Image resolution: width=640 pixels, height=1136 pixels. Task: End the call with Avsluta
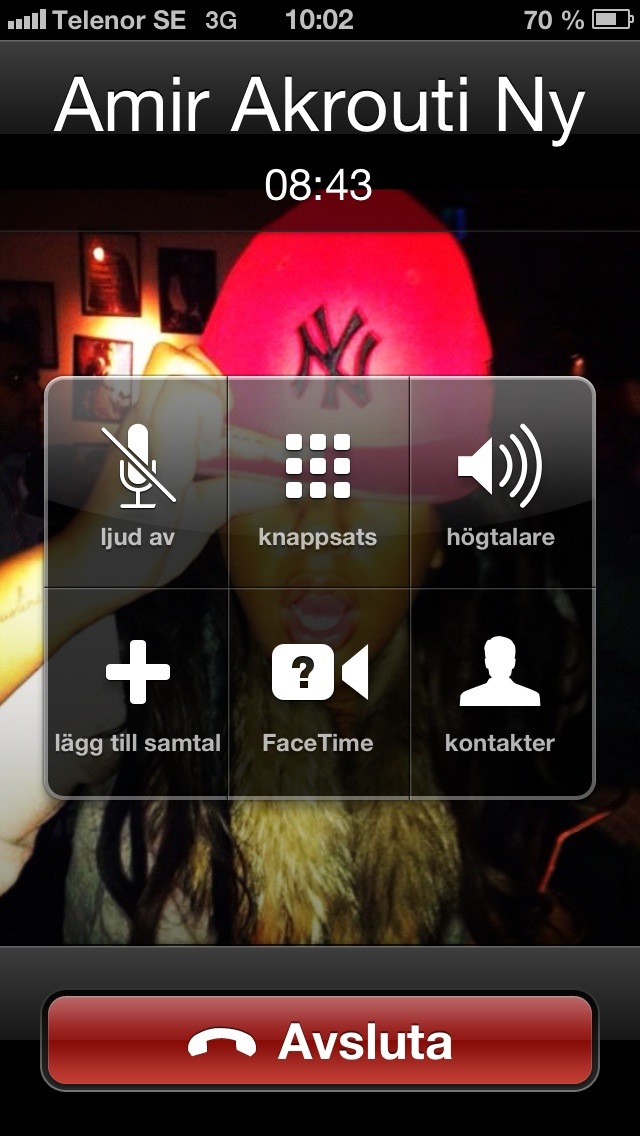[320, 1040]
